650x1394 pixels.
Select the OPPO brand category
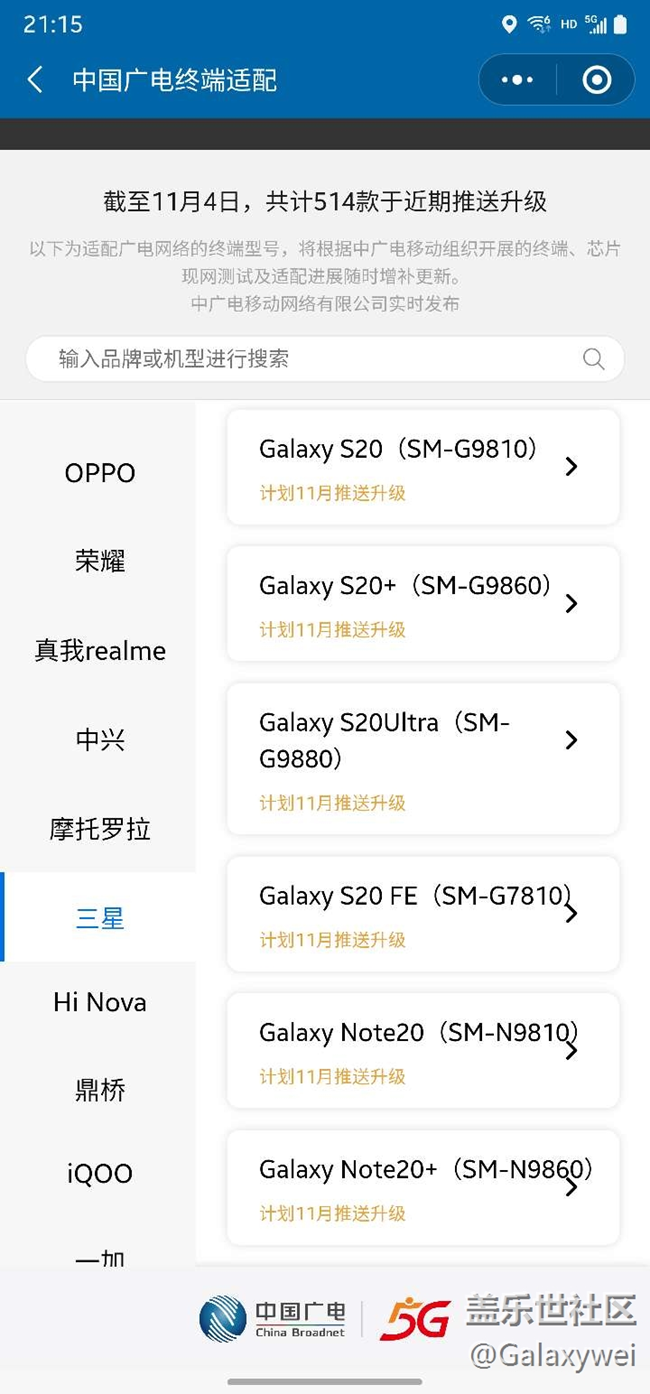(x=99, y=473)
